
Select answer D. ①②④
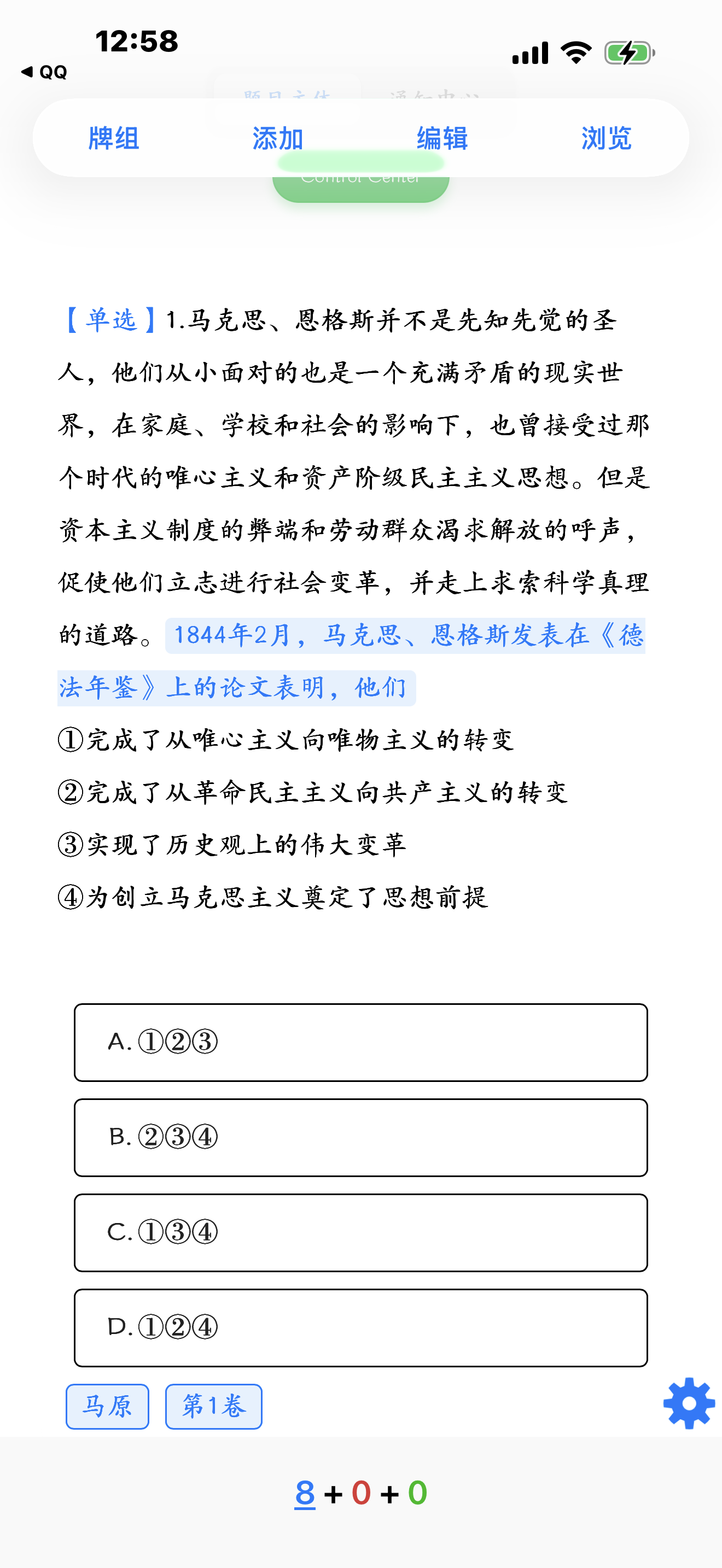pos(361,1327)
